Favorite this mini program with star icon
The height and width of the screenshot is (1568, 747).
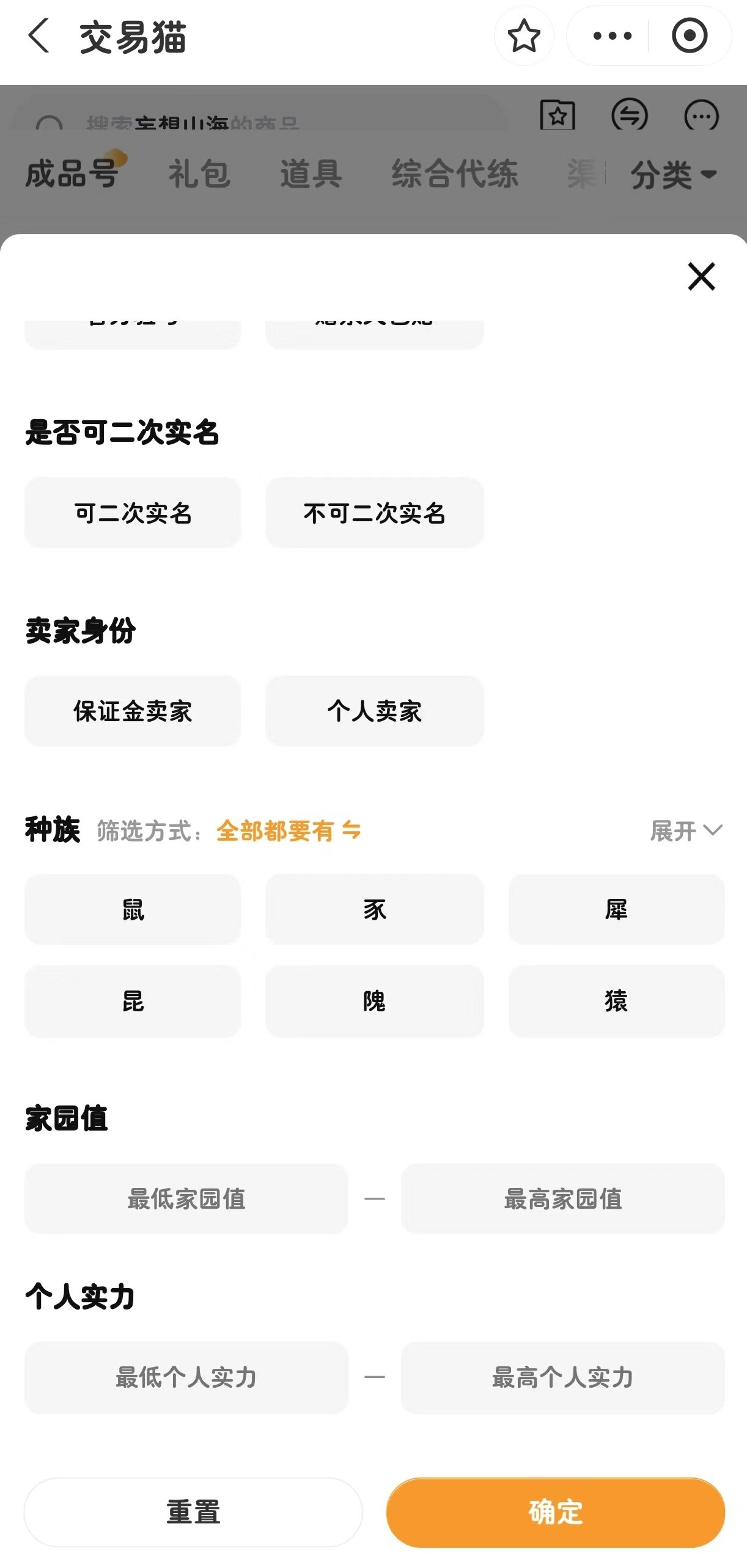click(x=524, y=36)
